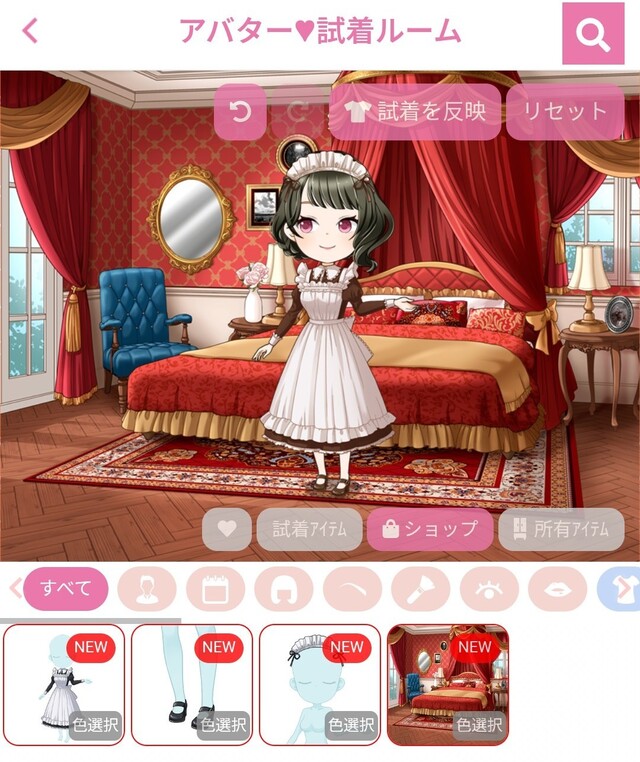
Task: Choose the maid dress item
Action: coord(64,685)
